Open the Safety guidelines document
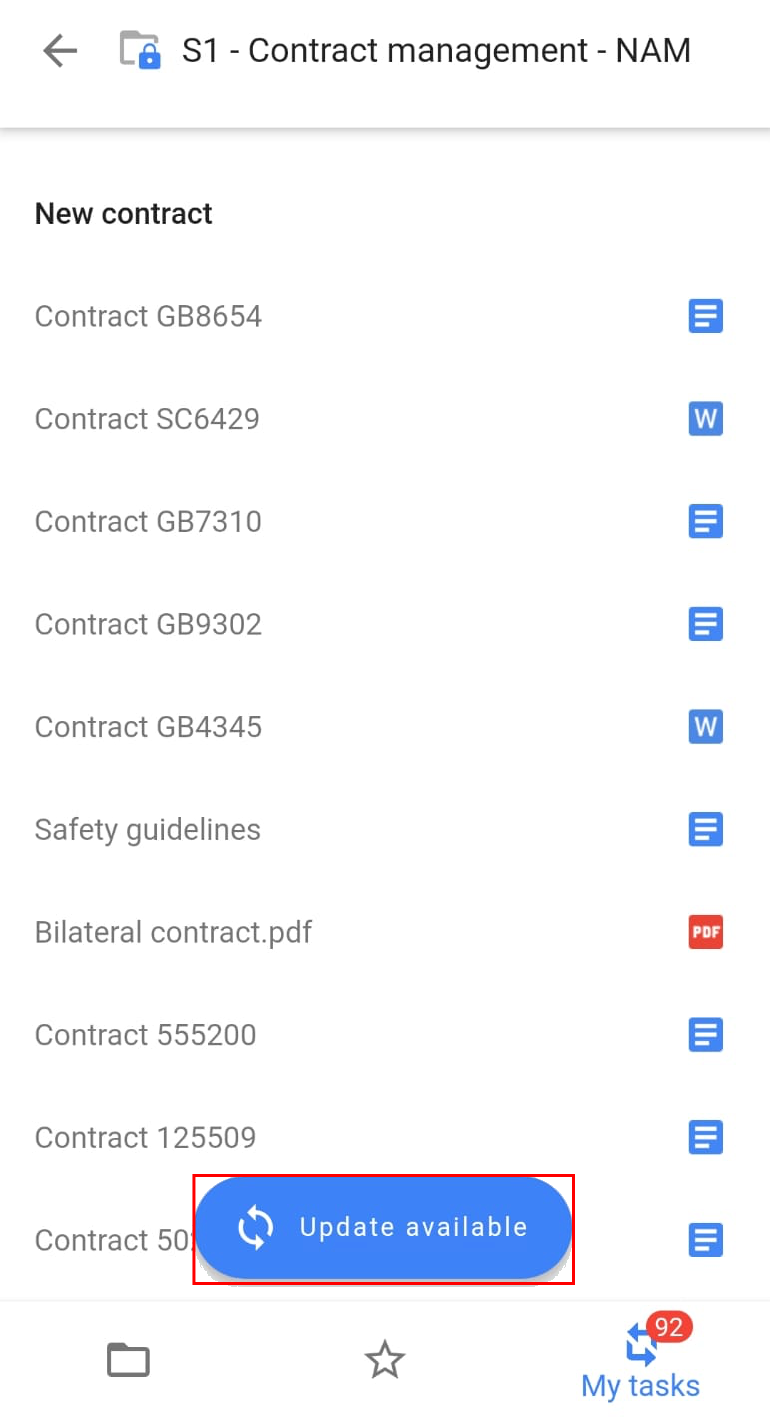The image size is (770, 1417). (385, 830)
